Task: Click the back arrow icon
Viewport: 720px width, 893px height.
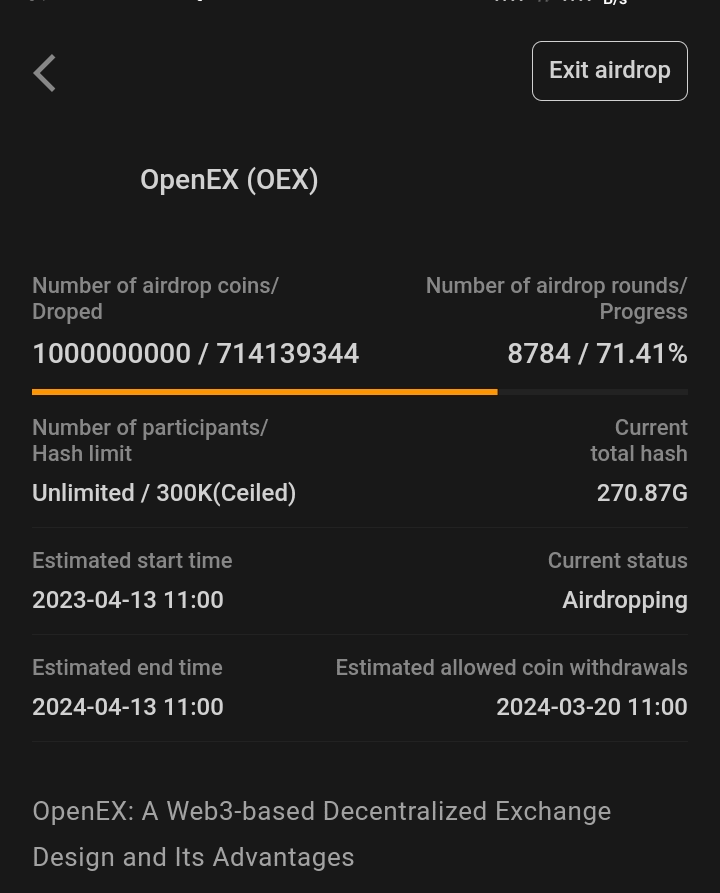Action: [x=44, y=72]
